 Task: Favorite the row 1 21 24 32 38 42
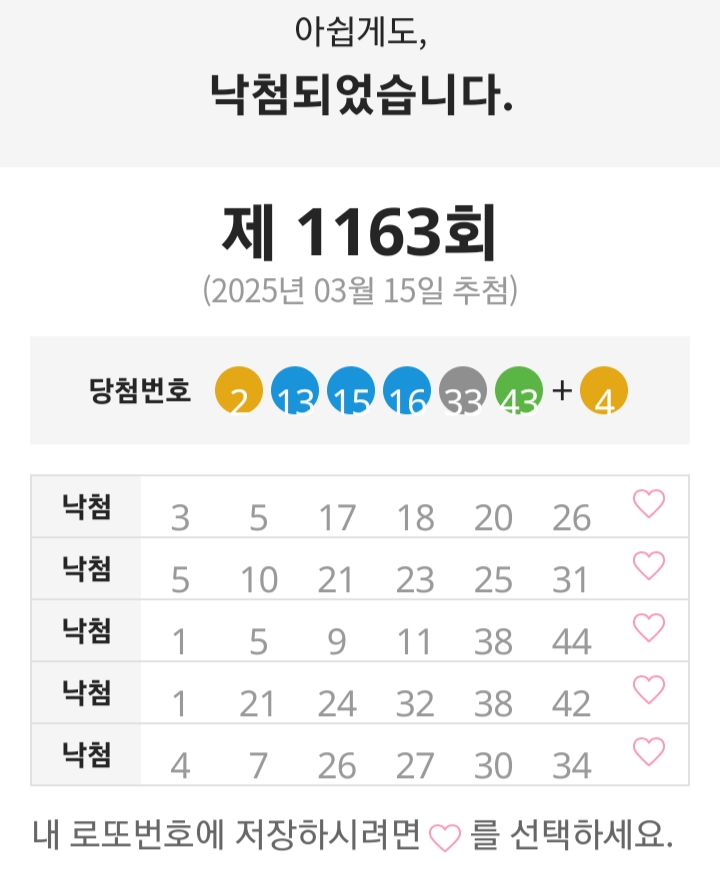point(649,689)
